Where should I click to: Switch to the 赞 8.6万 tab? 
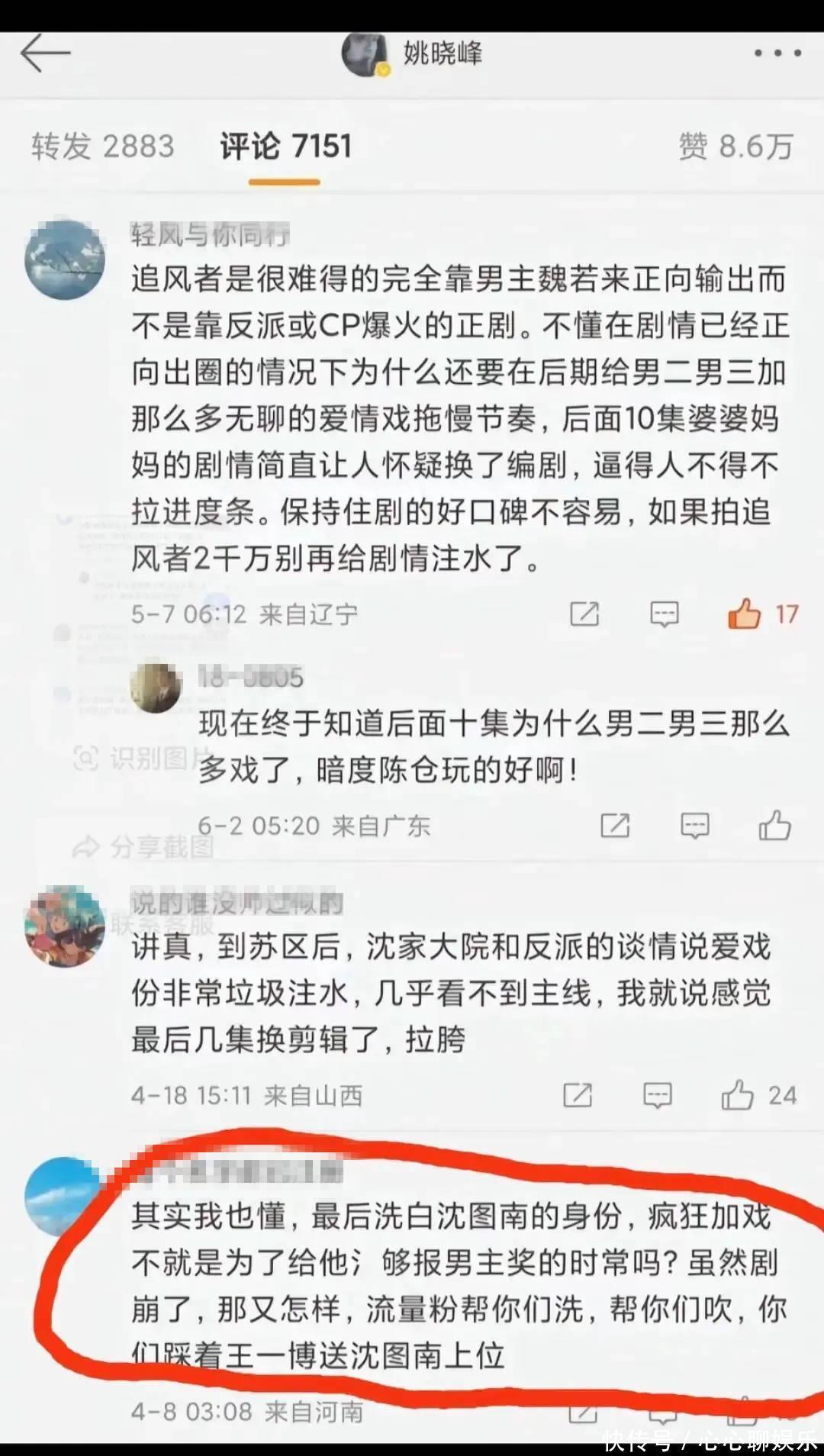[x=735, y=146]
